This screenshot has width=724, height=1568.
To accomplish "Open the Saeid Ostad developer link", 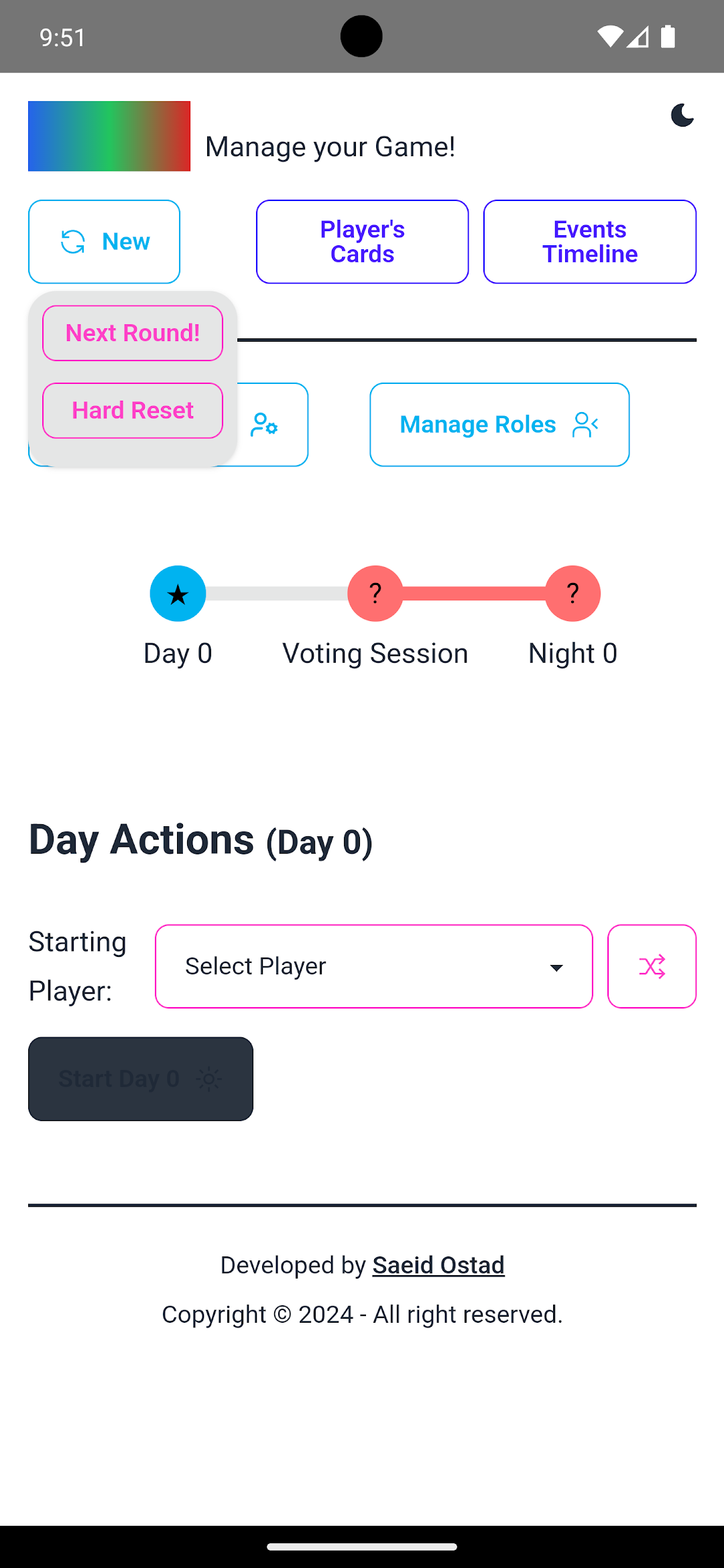I will pos(438,1265).
